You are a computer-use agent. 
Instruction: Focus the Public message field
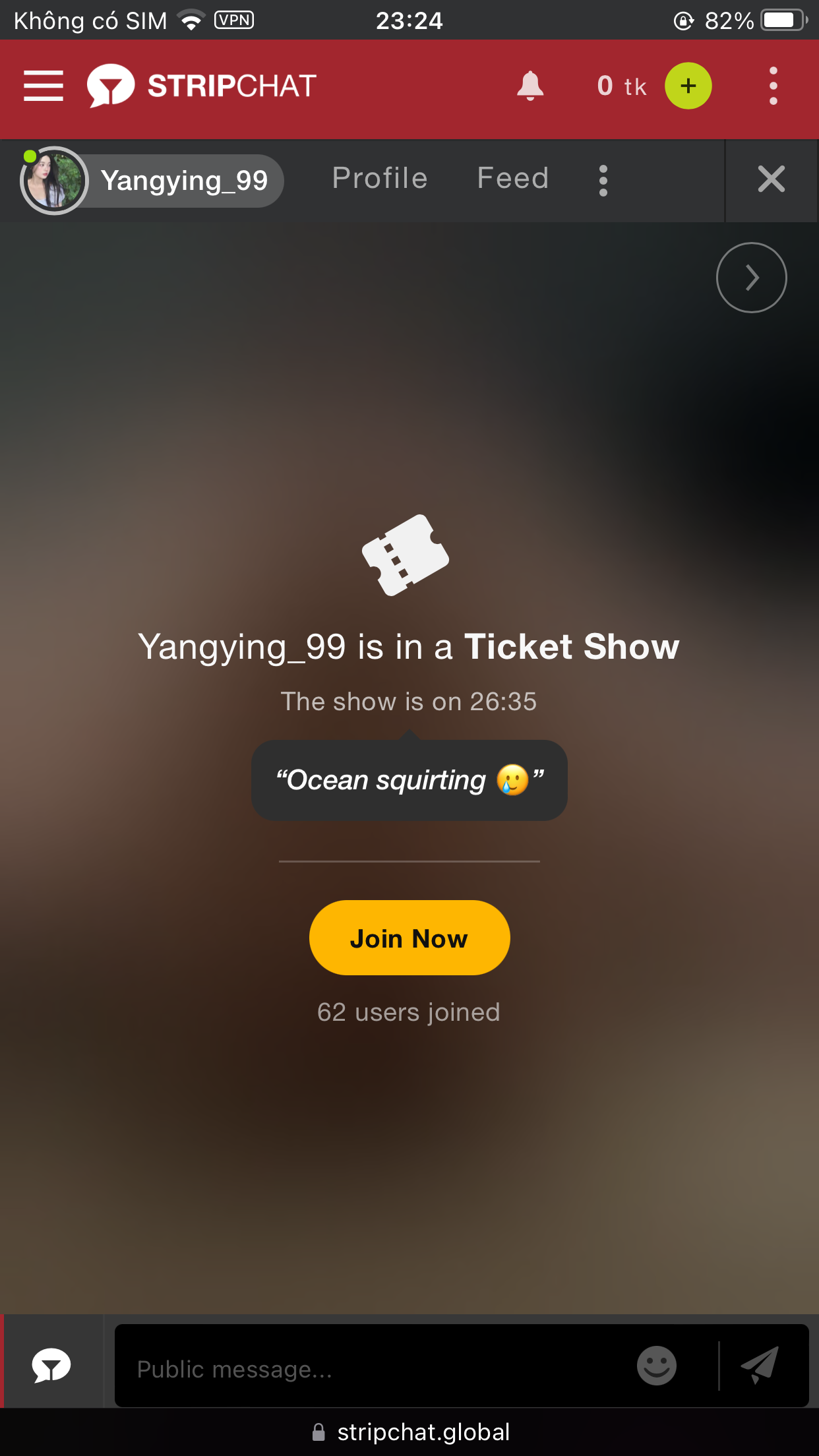369,1369
